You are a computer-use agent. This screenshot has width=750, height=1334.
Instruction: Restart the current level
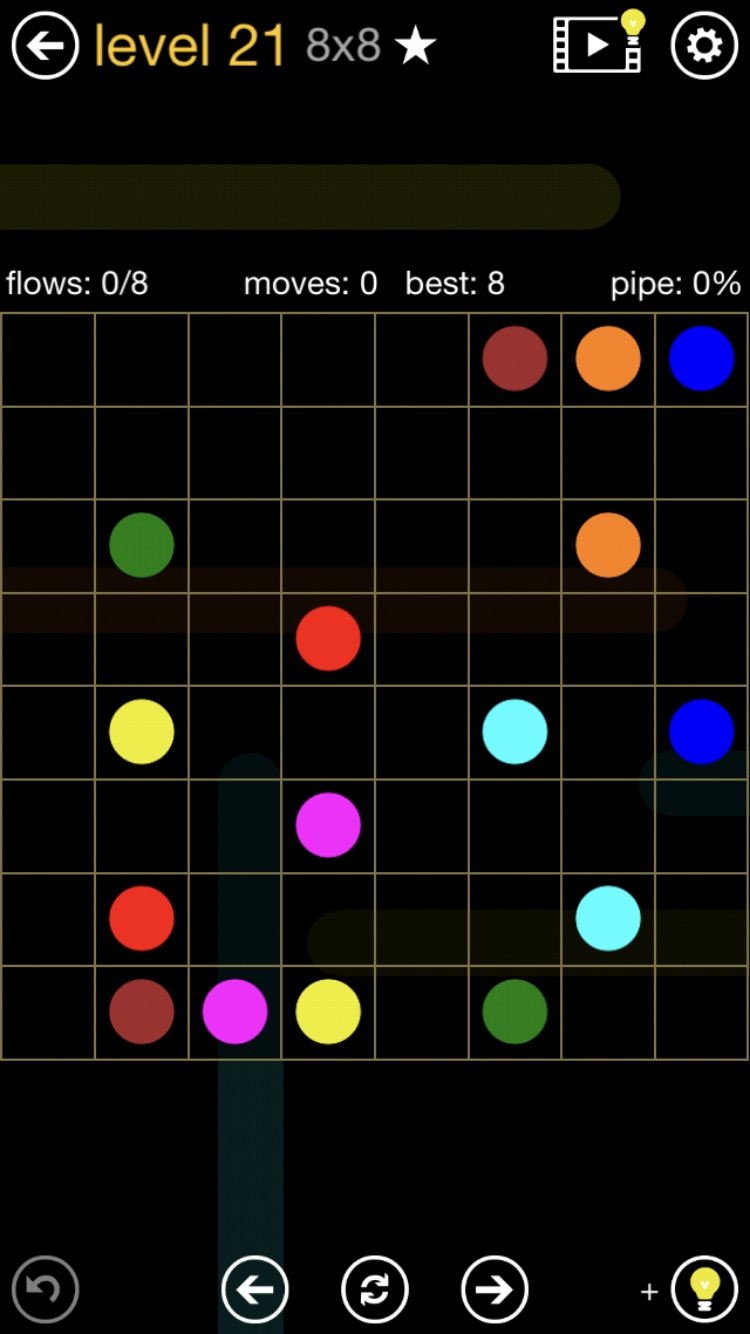click(375, 1289)
